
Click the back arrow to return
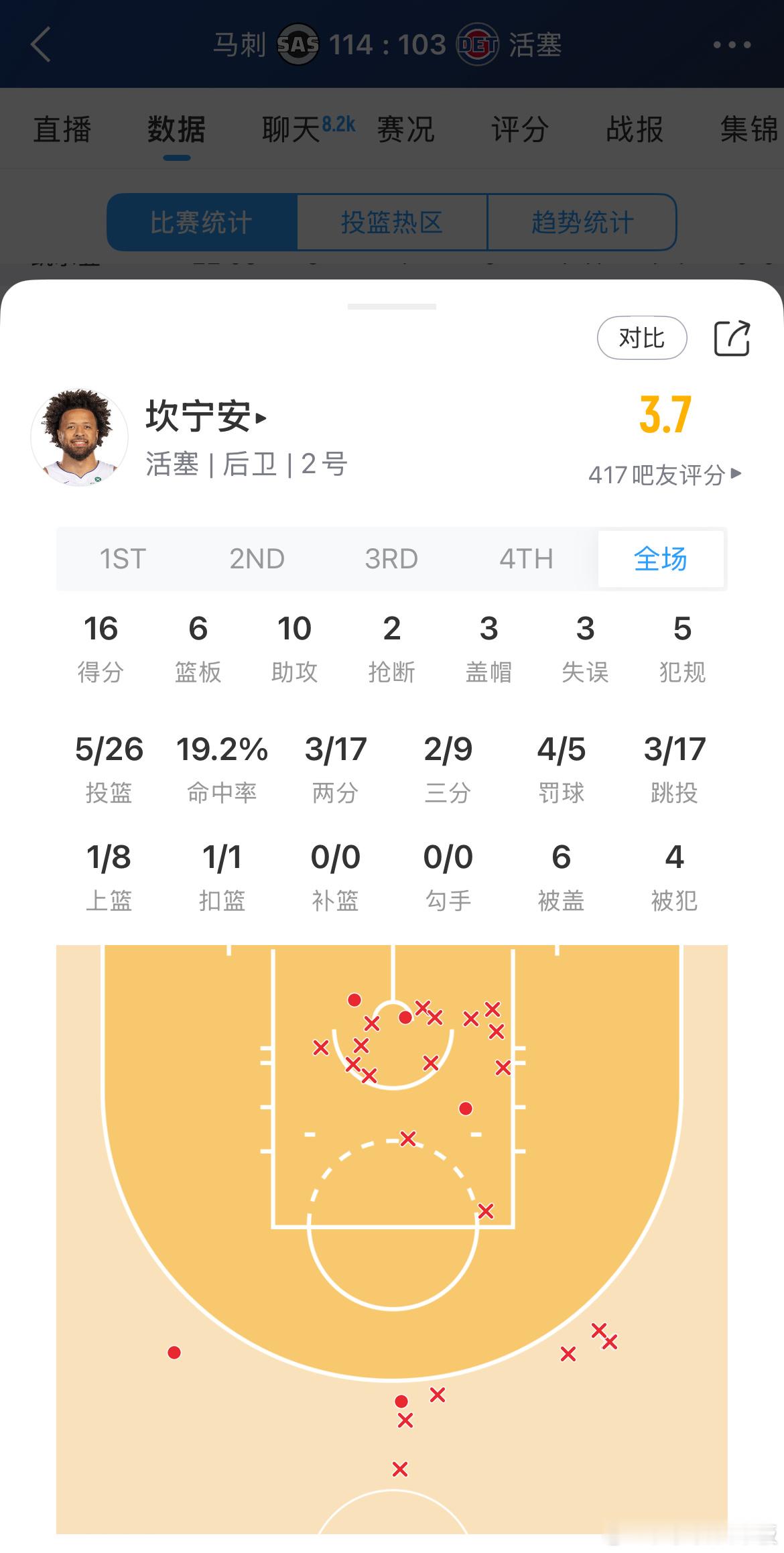(42, 44)
